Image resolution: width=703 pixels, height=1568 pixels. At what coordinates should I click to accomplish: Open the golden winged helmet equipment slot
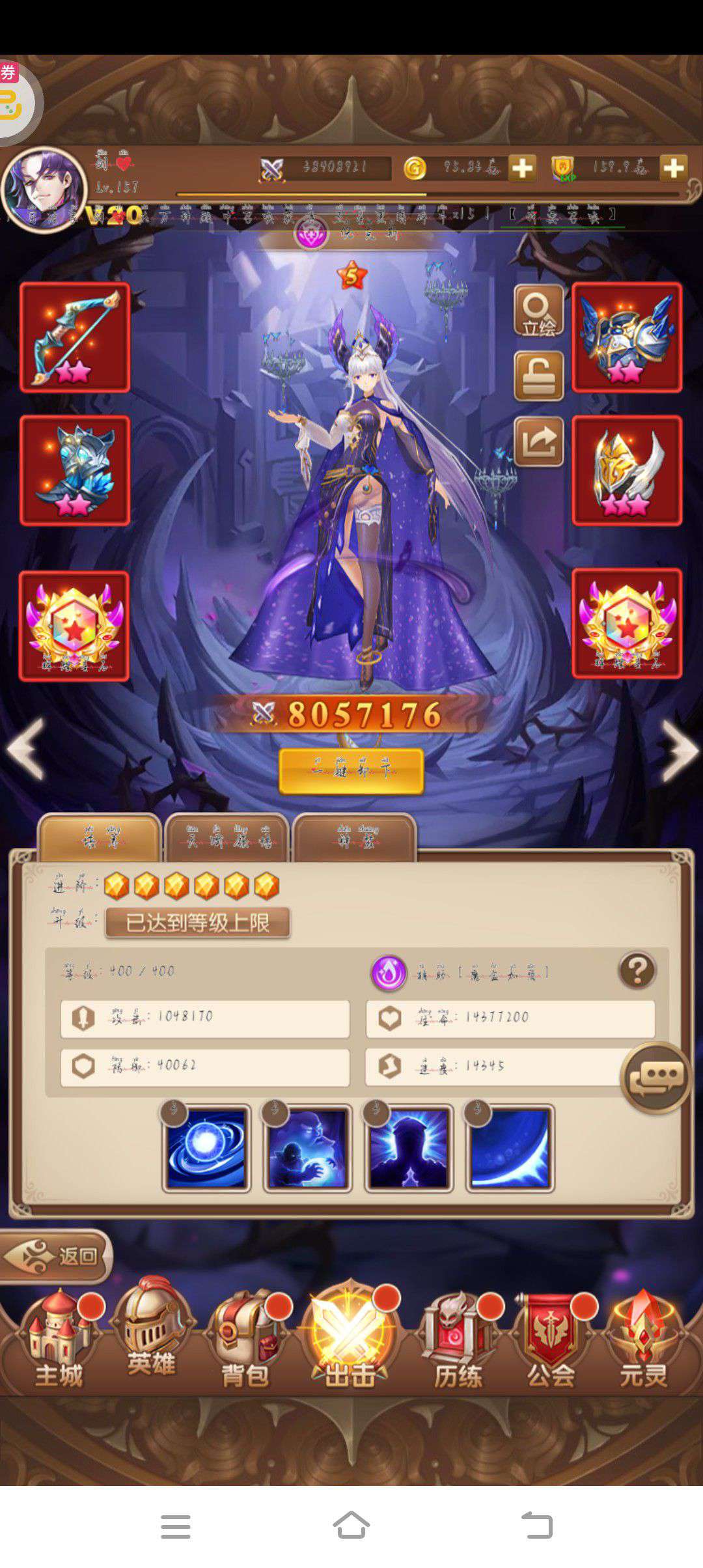pos(627,470)
